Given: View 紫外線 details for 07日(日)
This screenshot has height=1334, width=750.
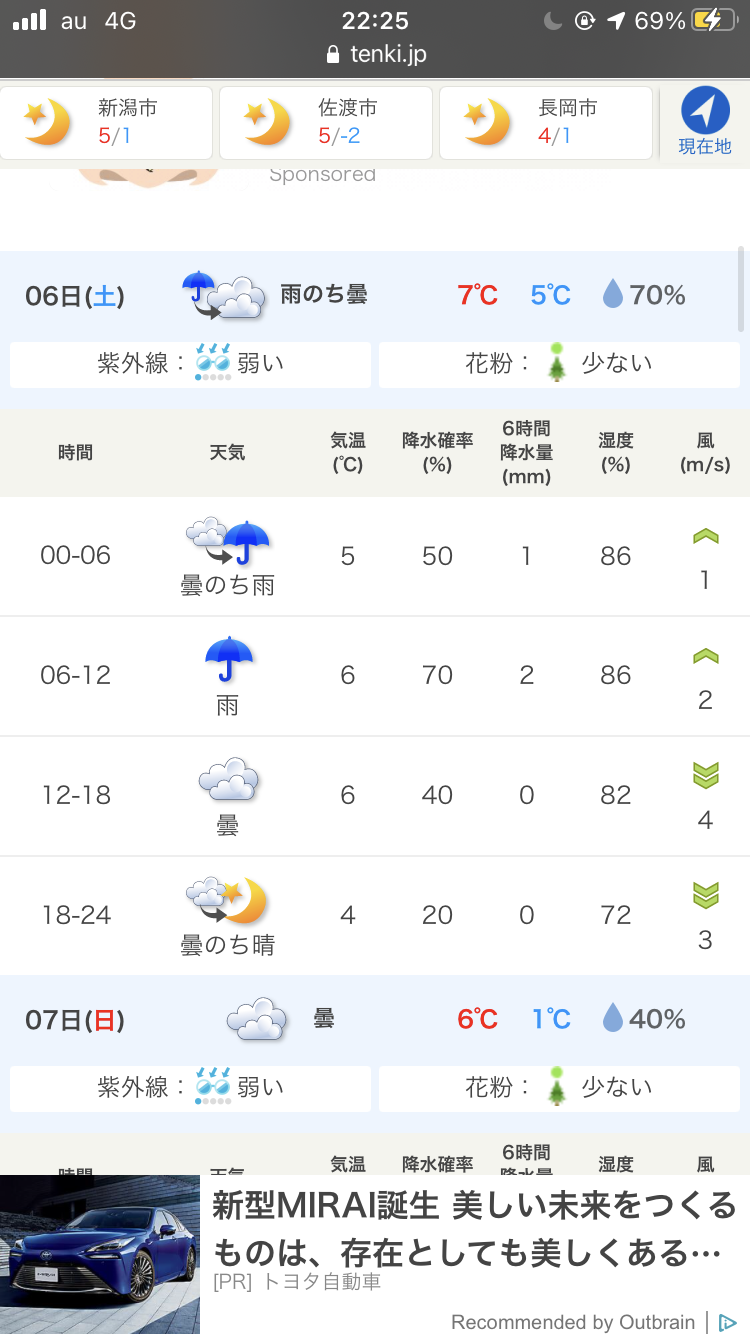Looking at the screenshot, I should (190, 1088).
